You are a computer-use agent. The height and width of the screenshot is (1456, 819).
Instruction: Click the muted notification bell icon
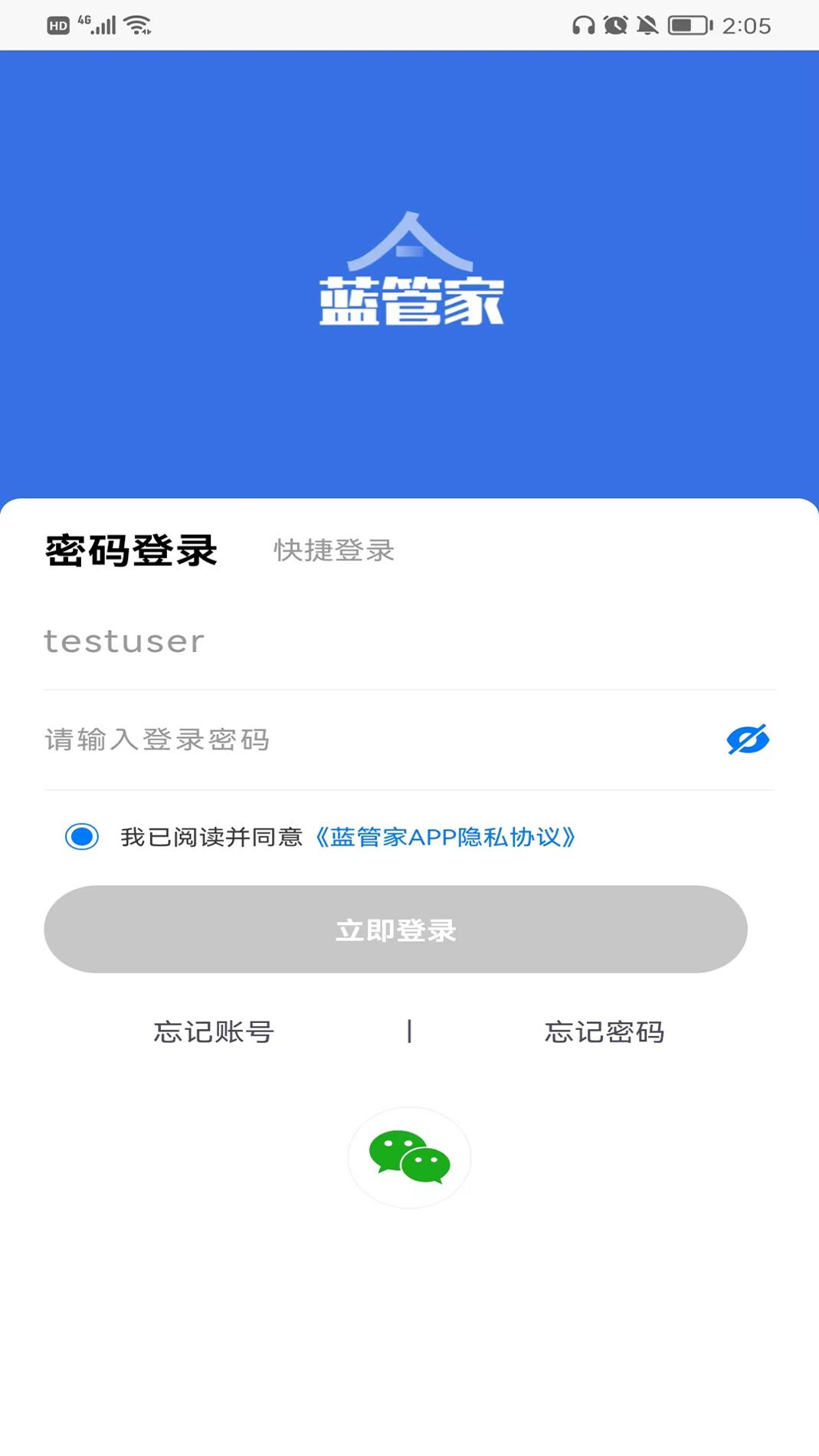(646, 25)
